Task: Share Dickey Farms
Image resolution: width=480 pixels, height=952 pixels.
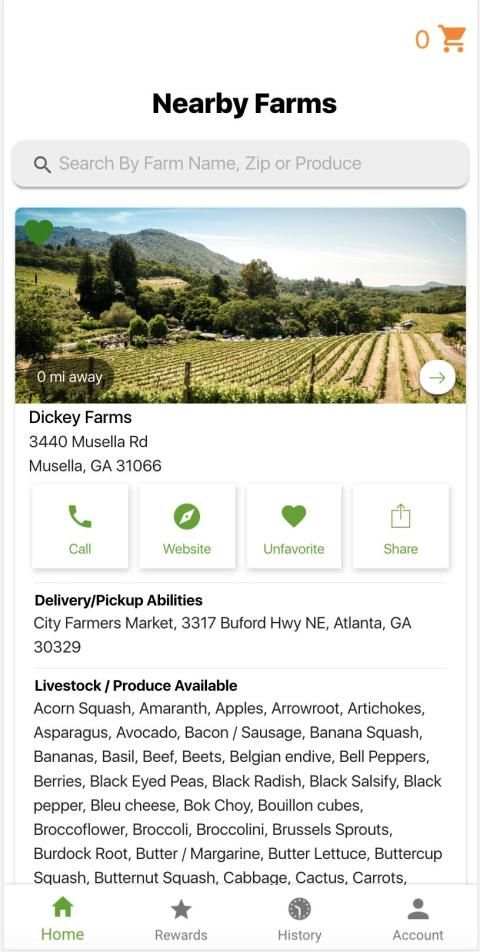Action: pos(401,526)
